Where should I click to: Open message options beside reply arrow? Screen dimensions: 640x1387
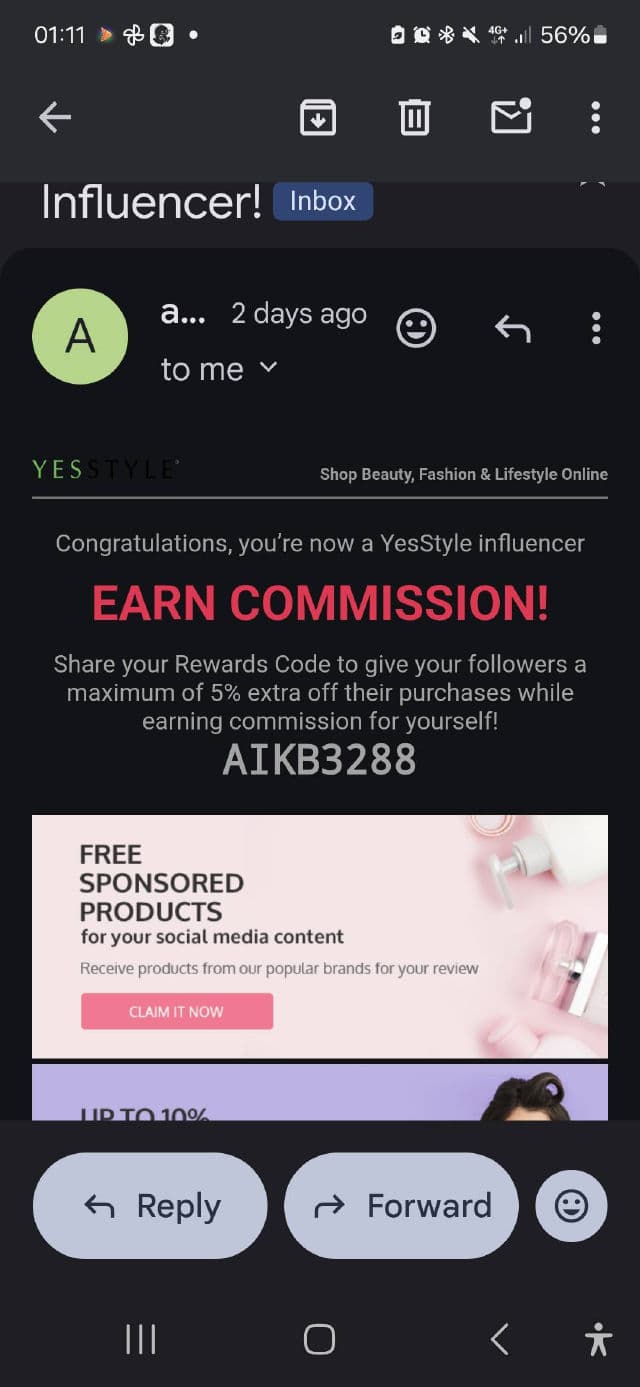595,328
